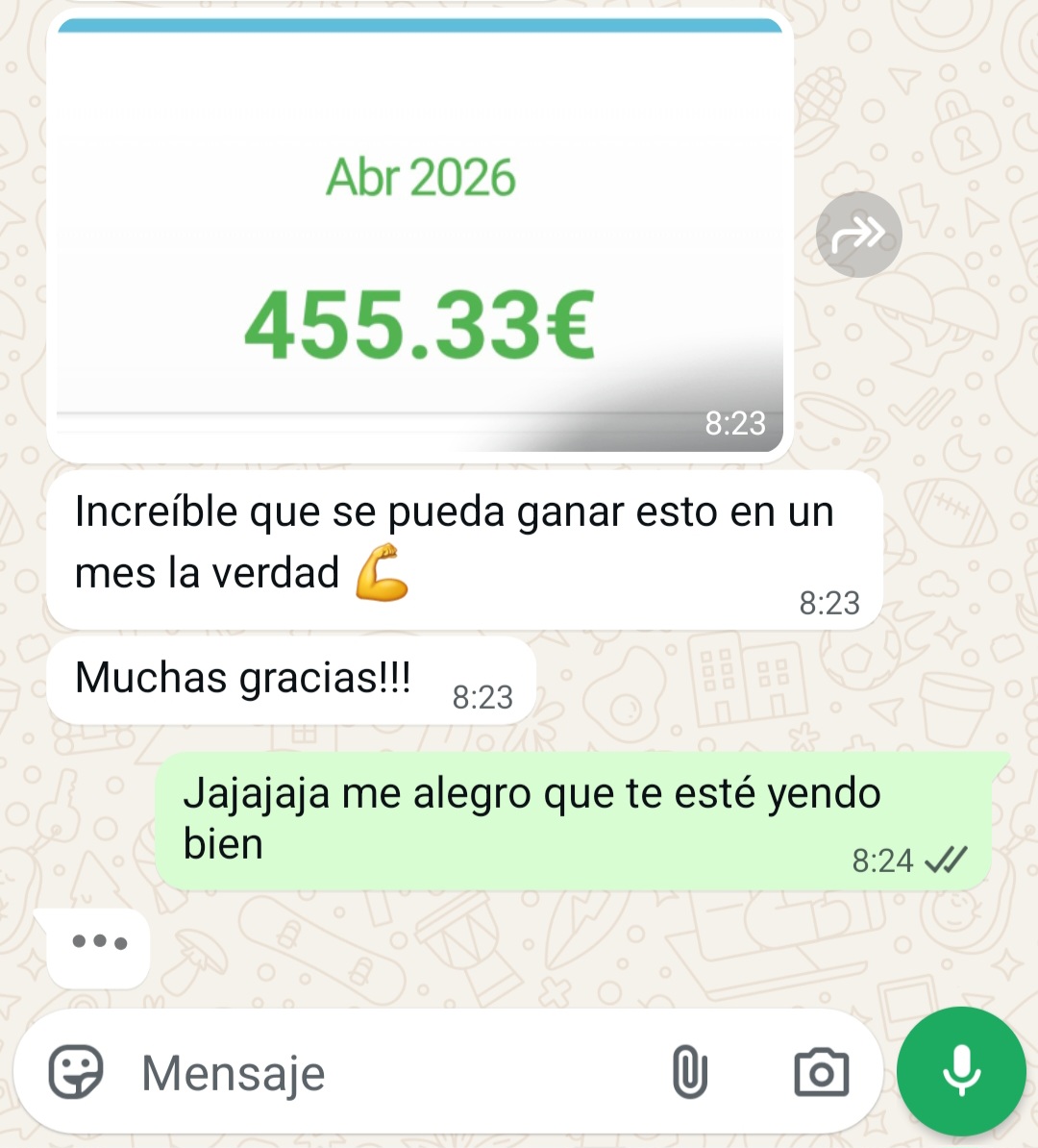This screenshot has width=1038, height=1148.
Task: Tap the Mensaje text field
Action: (381, 1073)
